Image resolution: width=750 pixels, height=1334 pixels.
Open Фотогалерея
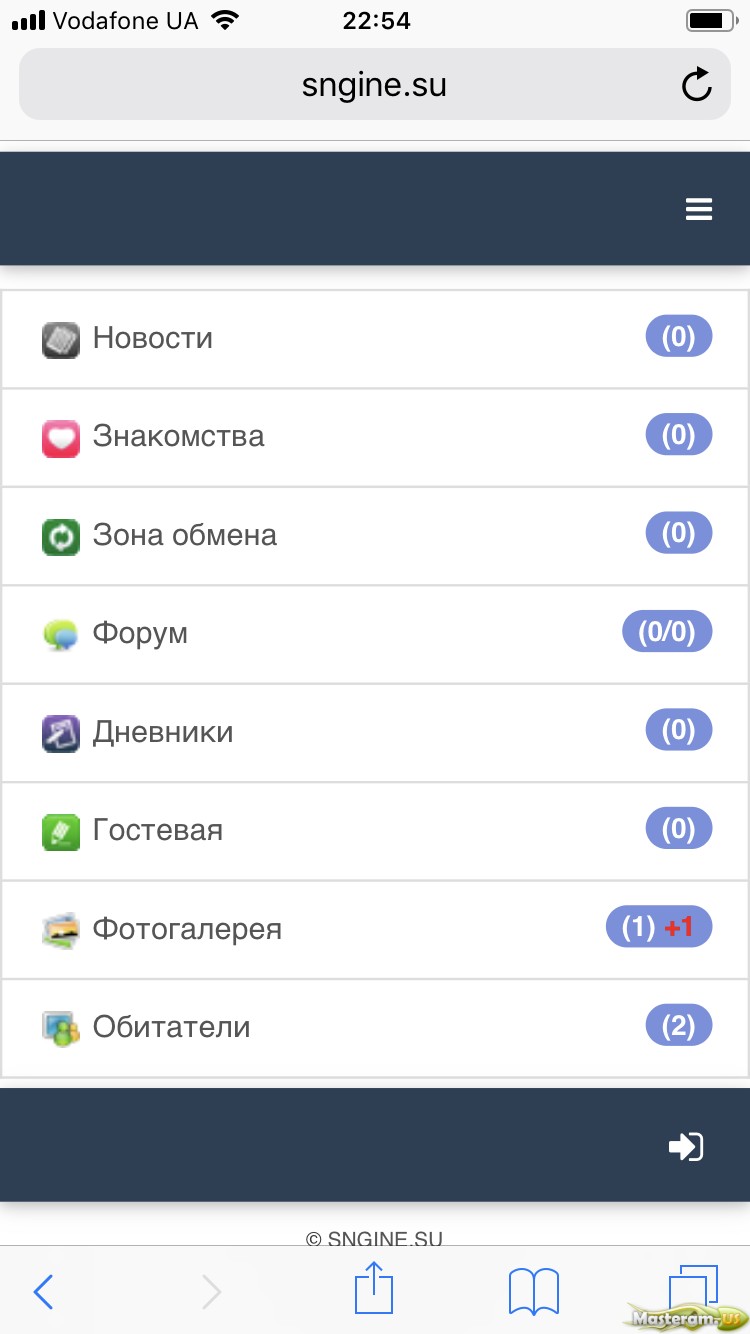375,929
